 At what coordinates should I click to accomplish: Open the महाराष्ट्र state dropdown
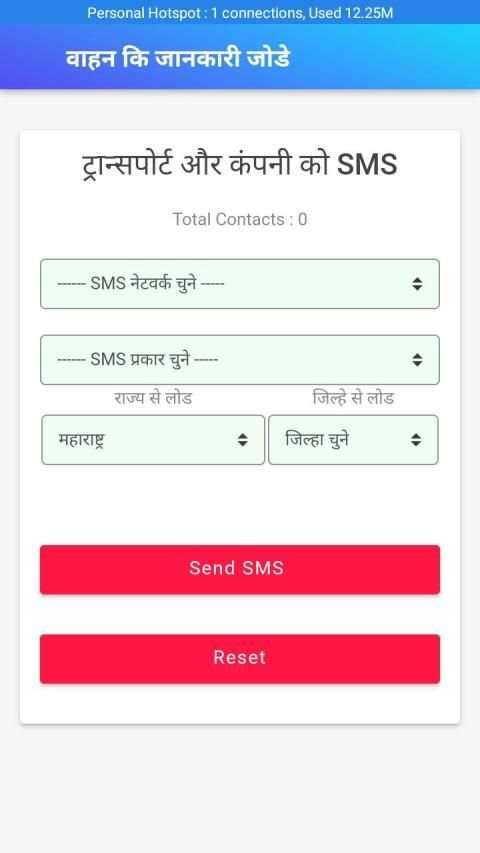coord(153,440)
